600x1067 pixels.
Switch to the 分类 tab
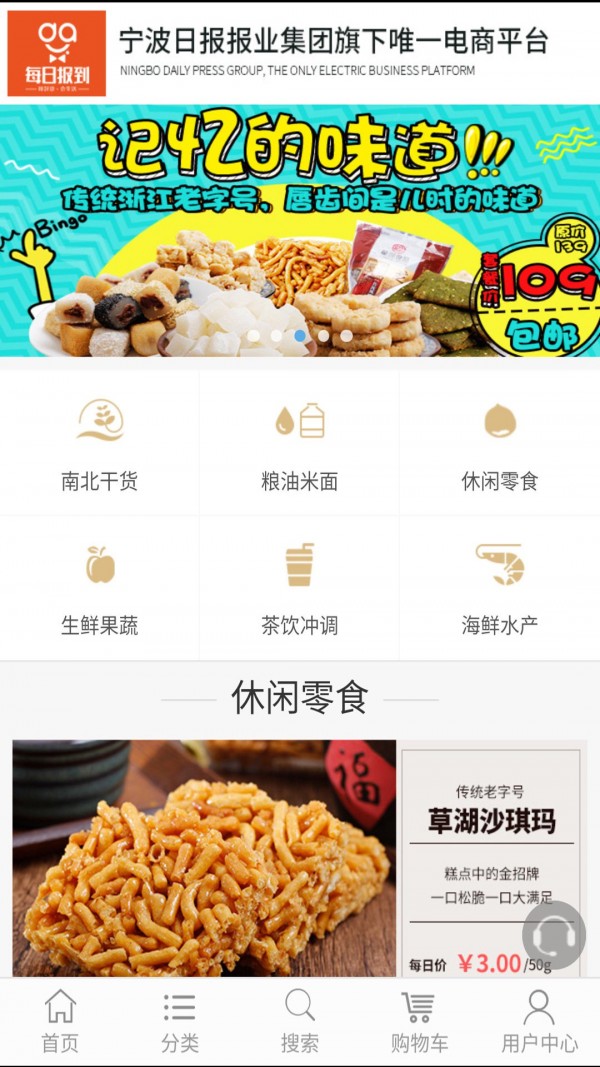tap(180, 1021)
